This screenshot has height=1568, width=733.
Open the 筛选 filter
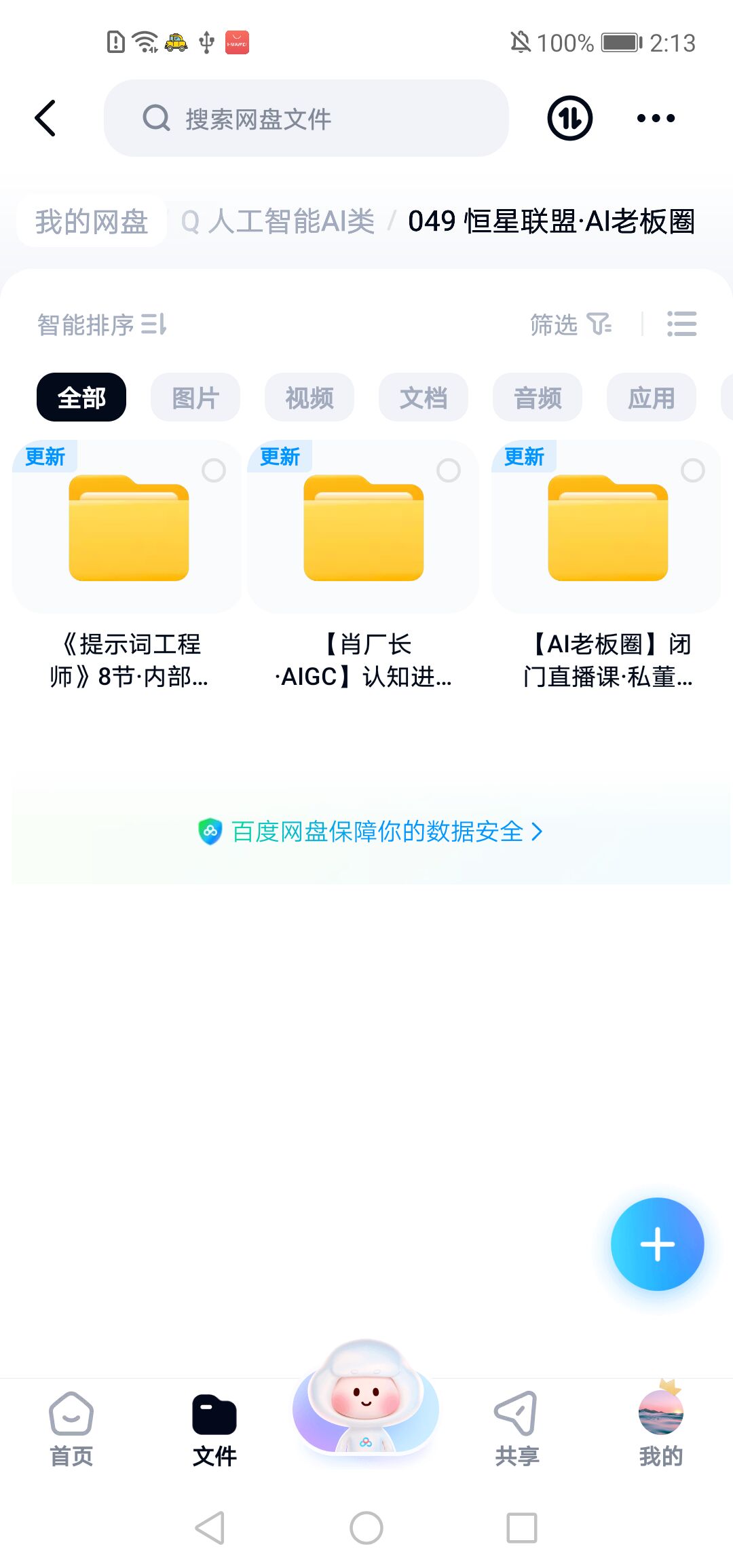(x=570, y=324)
